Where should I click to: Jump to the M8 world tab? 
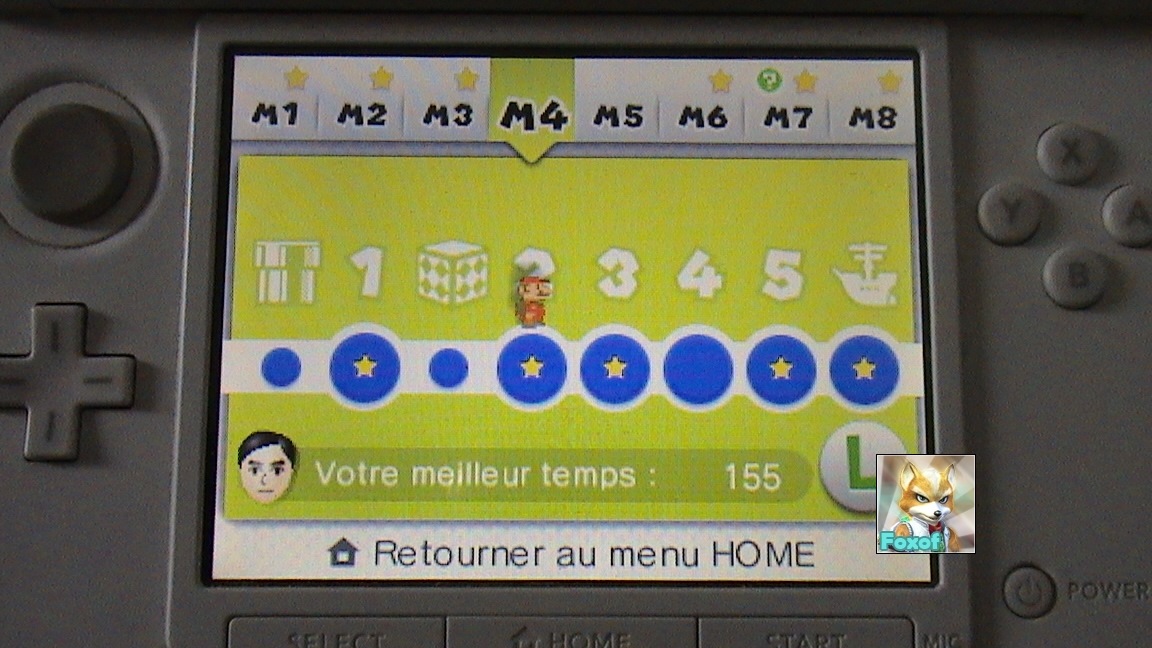click(873, 117)
